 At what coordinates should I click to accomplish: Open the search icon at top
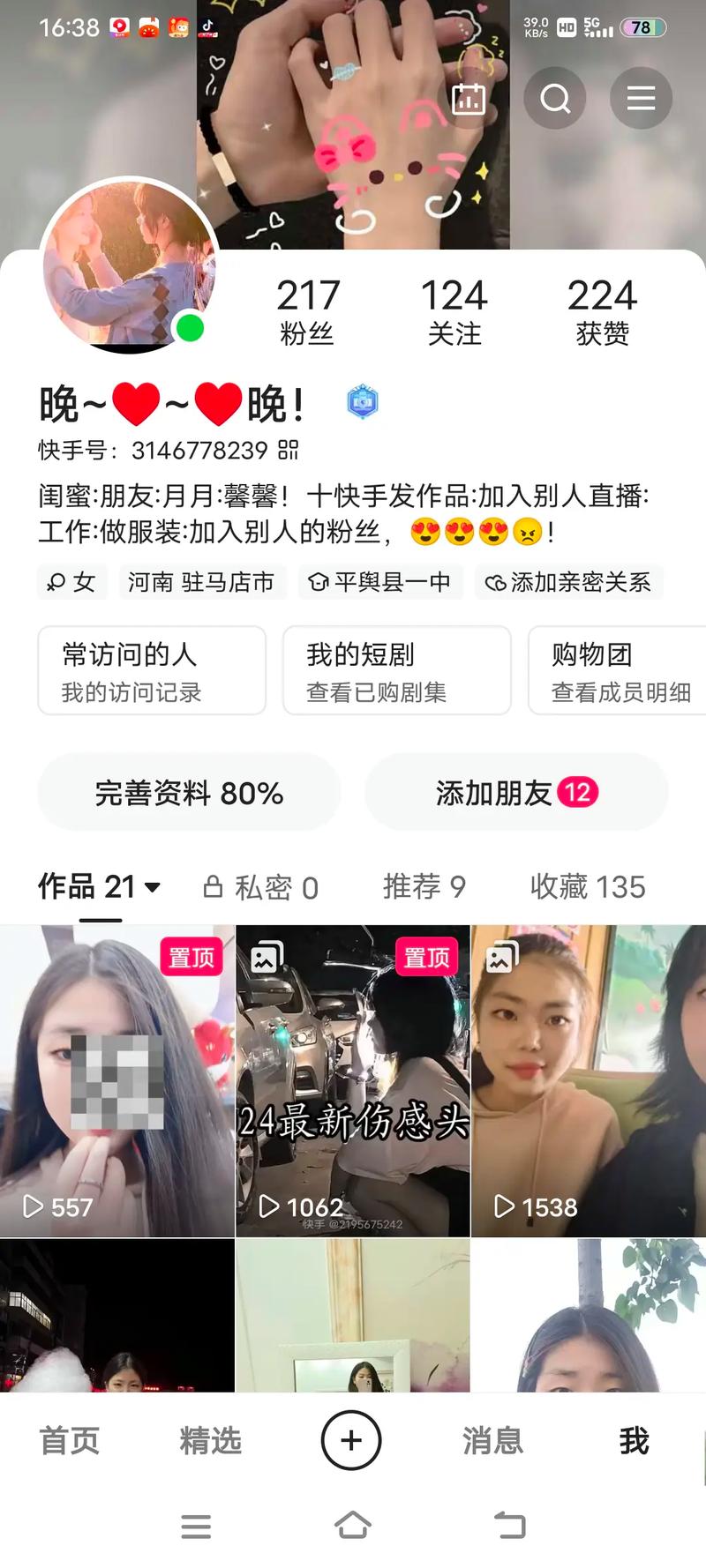pos(555,98)
